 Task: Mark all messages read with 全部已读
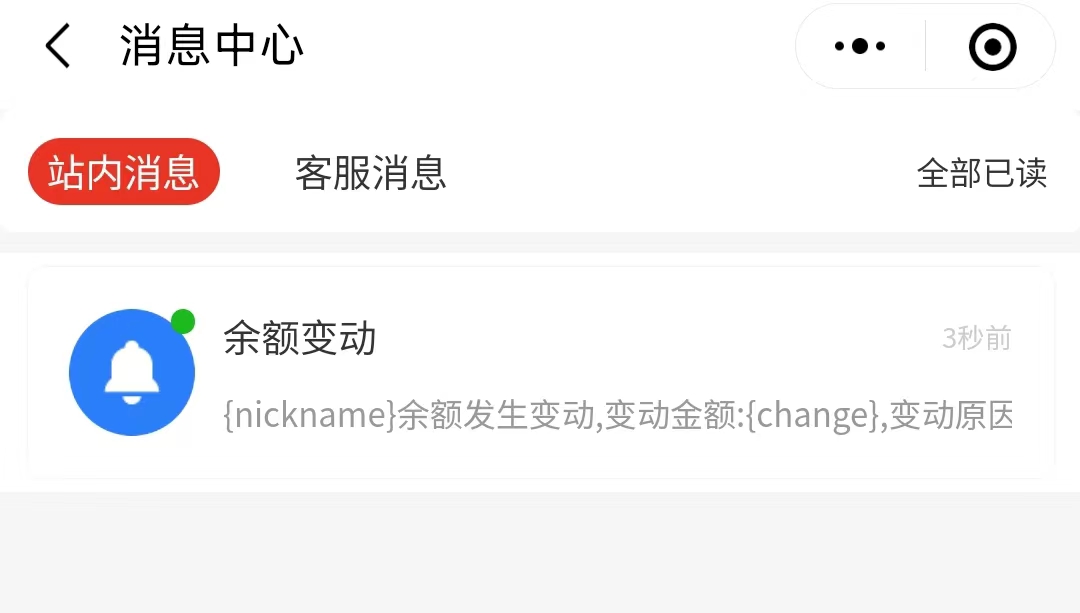coord(981,173)
